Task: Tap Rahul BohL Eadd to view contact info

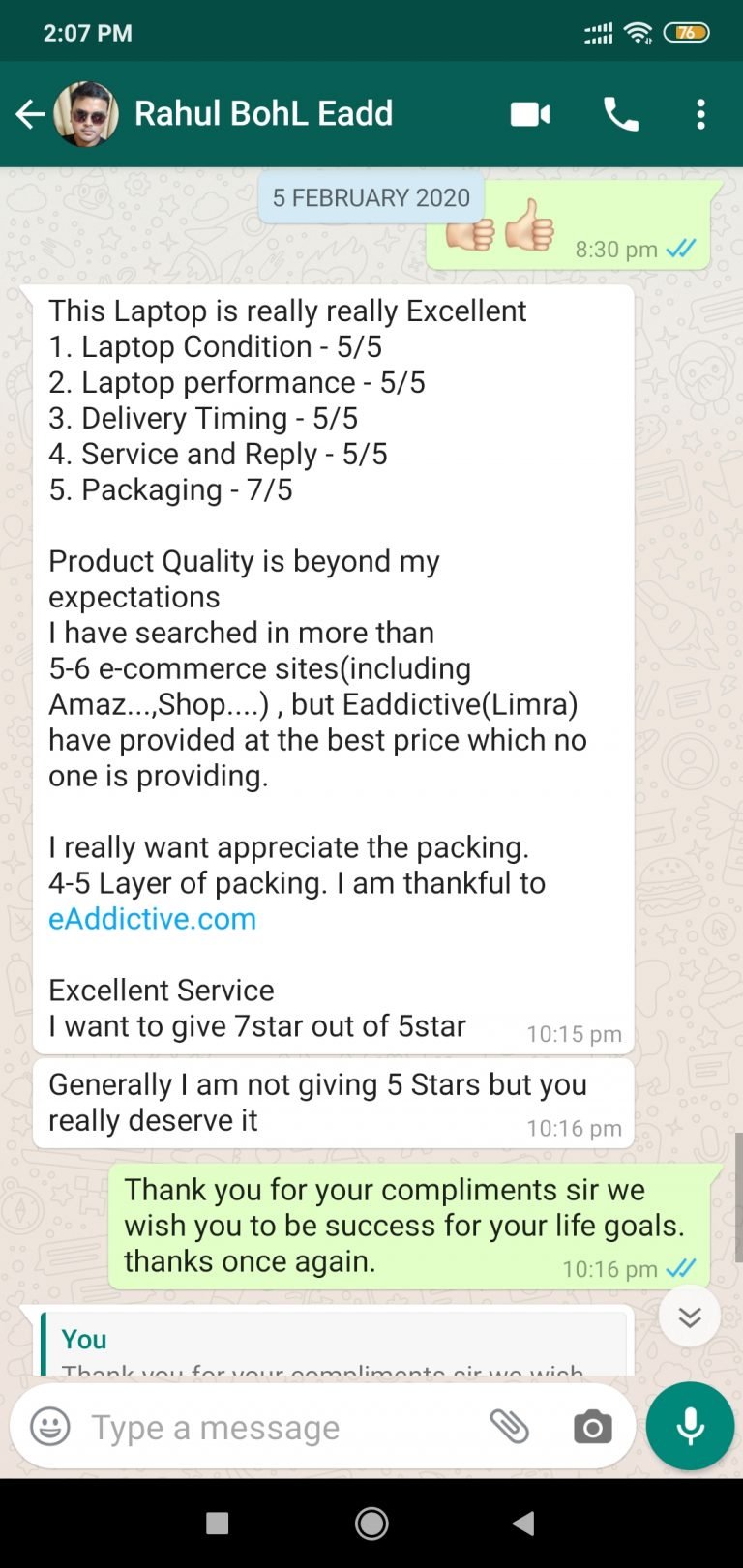Action: coord(263,113)
